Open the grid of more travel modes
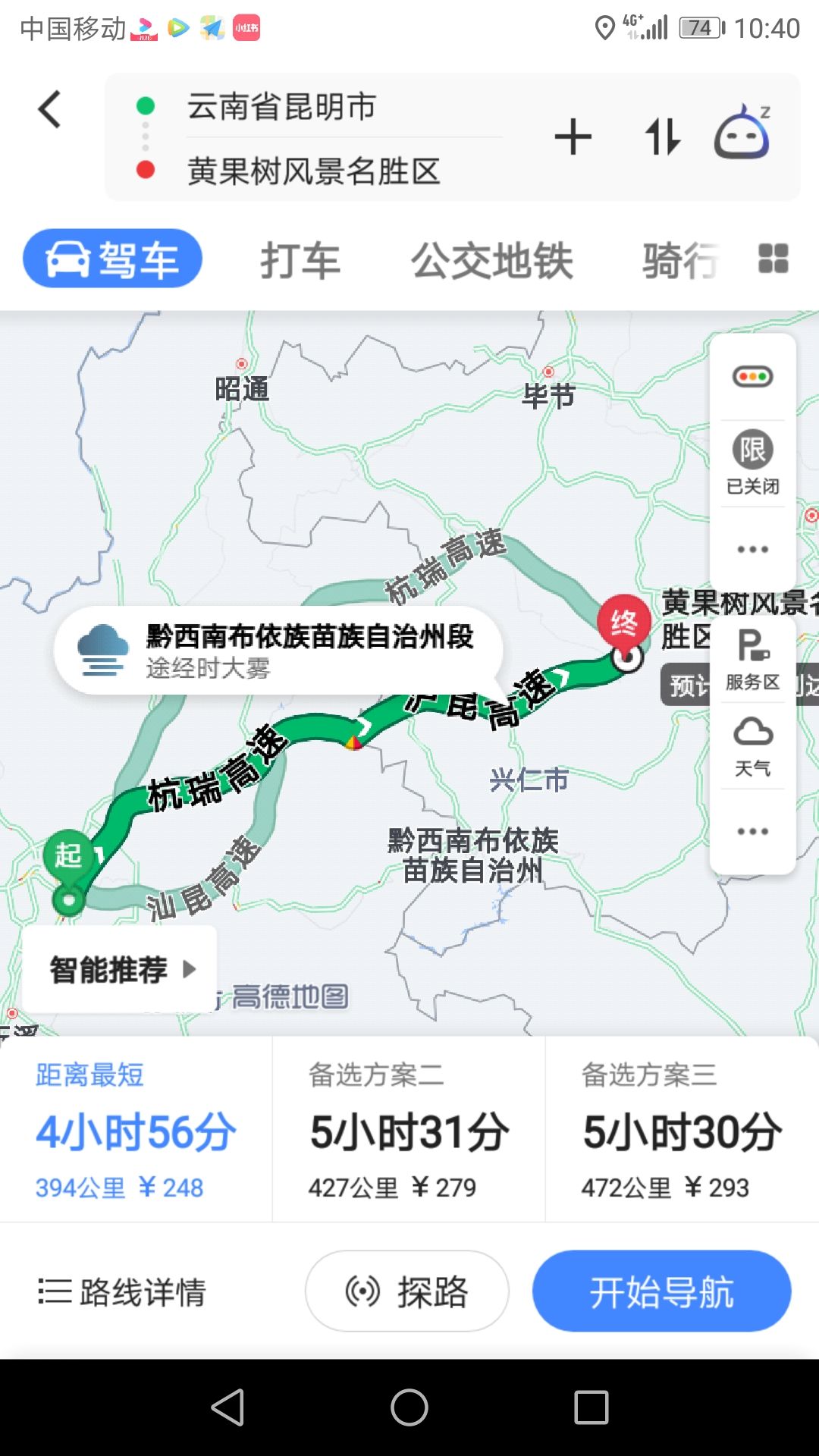Image resolution: width=819 pixels, height=1456 pixels. [x=773, y=259]
